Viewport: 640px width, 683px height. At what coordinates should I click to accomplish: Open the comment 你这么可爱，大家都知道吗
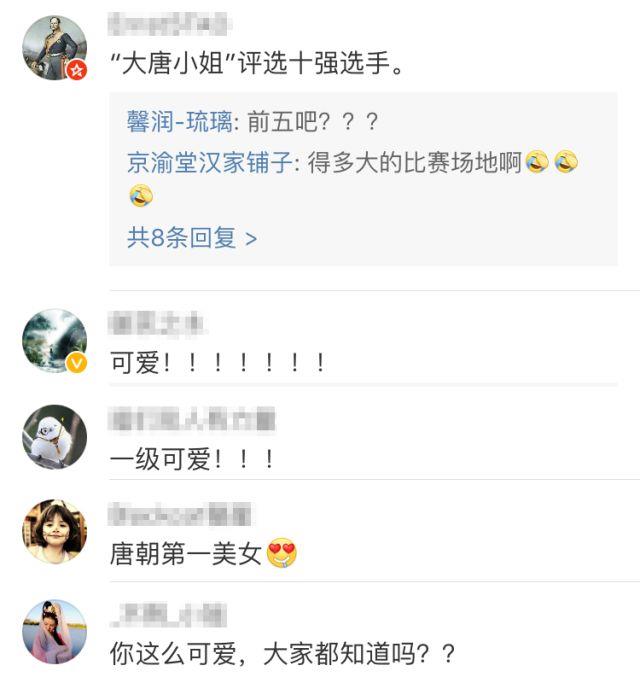[x=282, y=655]
